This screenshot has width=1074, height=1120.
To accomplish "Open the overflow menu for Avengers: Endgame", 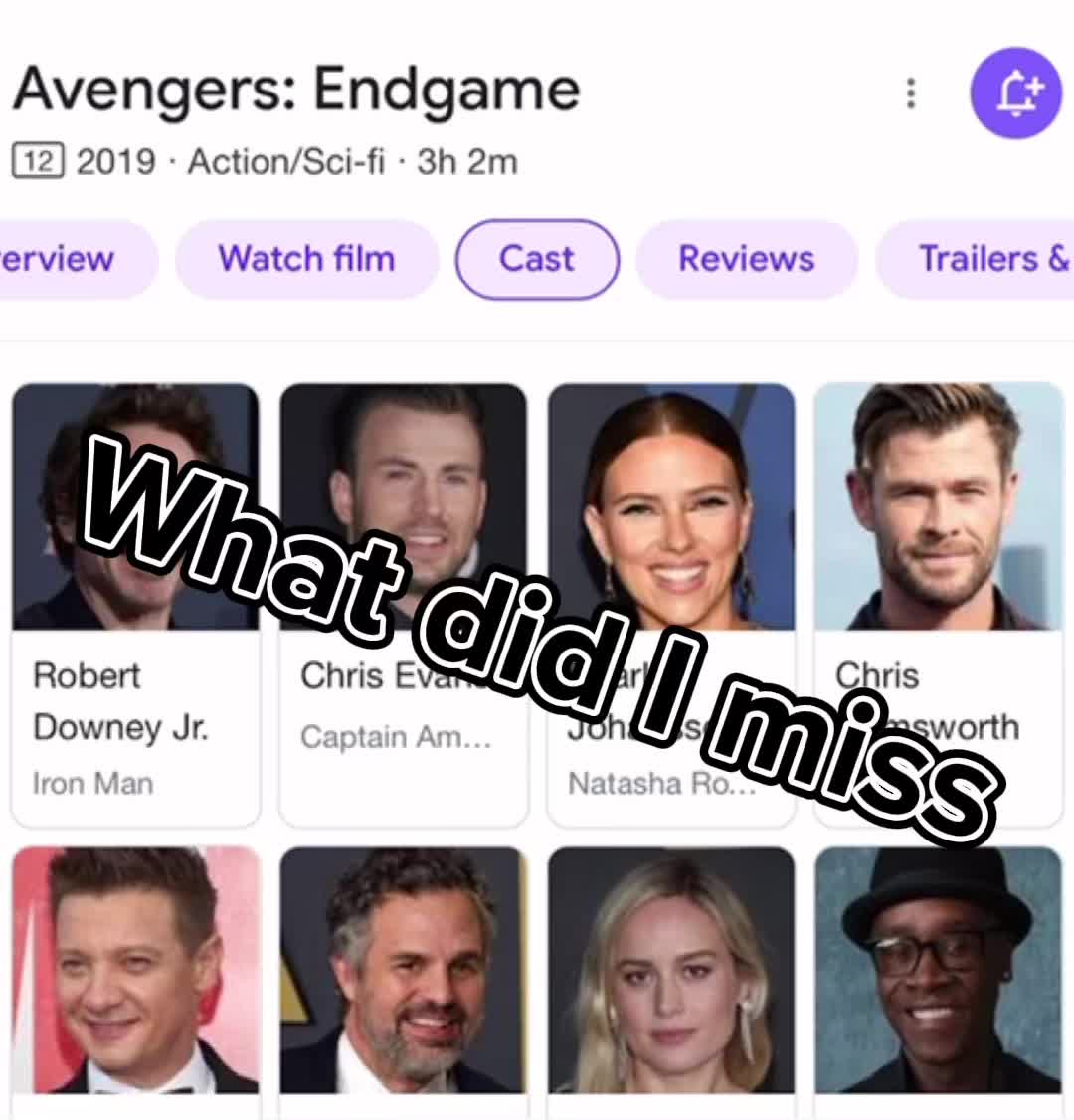I will point(910,93).
